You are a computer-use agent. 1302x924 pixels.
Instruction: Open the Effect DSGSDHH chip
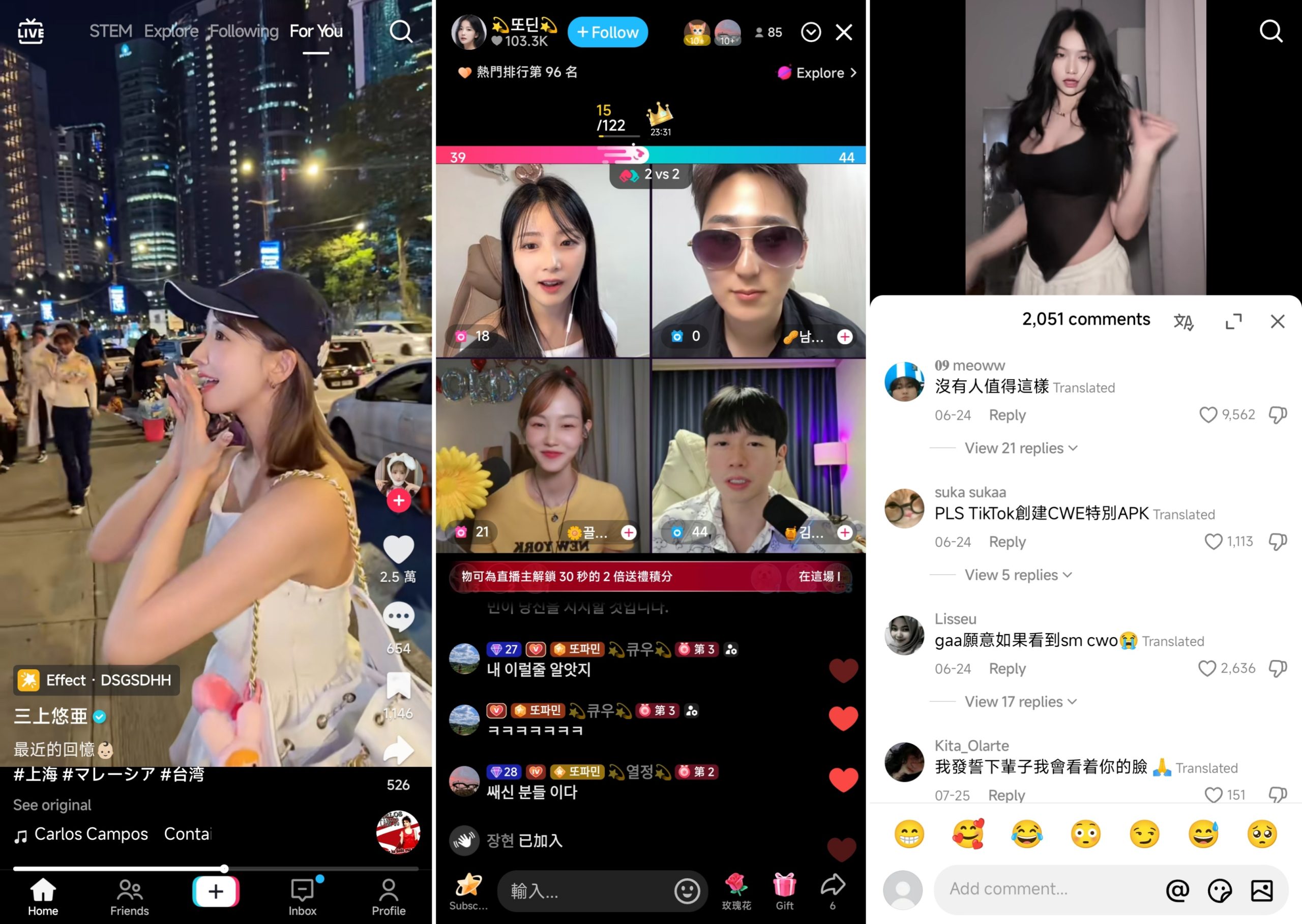[x=96, y=680]
